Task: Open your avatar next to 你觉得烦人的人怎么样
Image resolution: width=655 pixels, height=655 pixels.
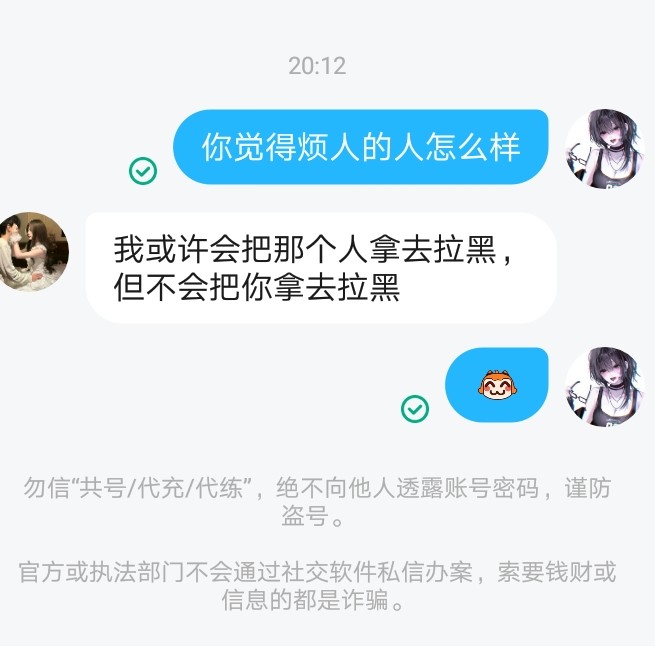Action: [x=605, y=149]
